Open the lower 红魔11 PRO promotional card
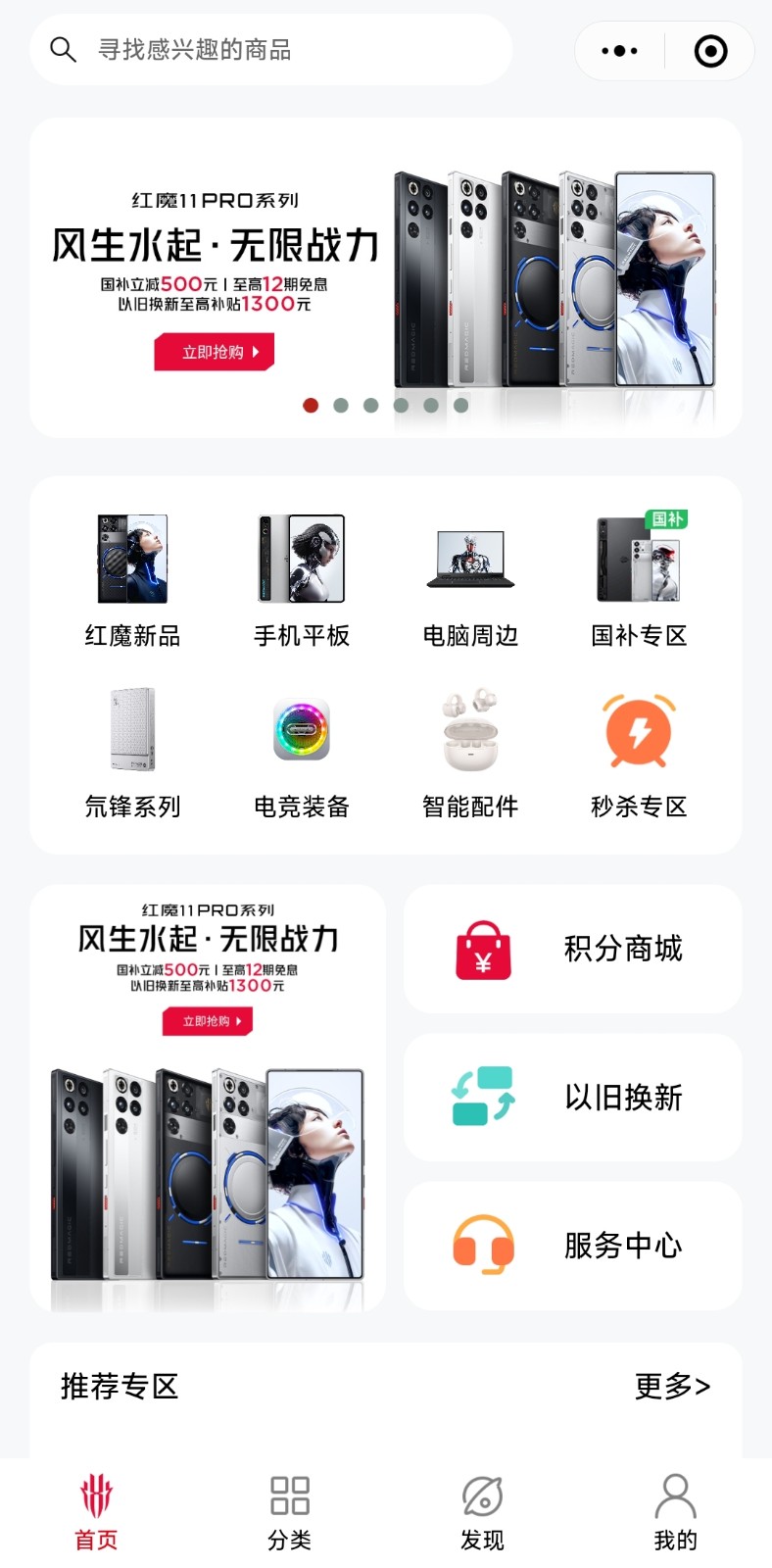 pyautogui.click(x=208, y=1098)
